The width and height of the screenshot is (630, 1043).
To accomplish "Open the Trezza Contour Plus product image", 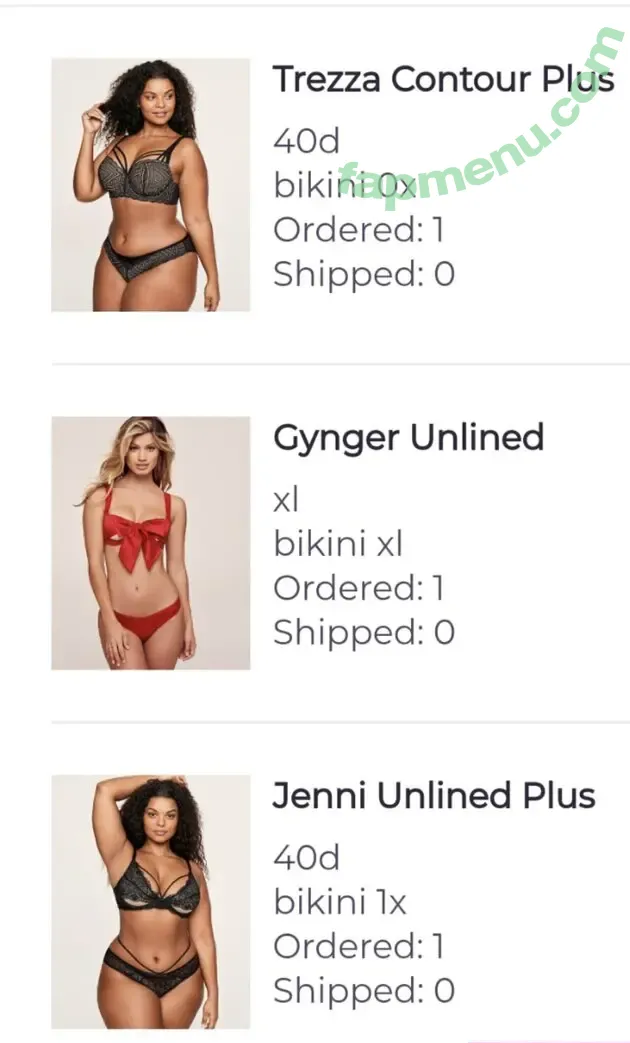I will click(150, 185).
